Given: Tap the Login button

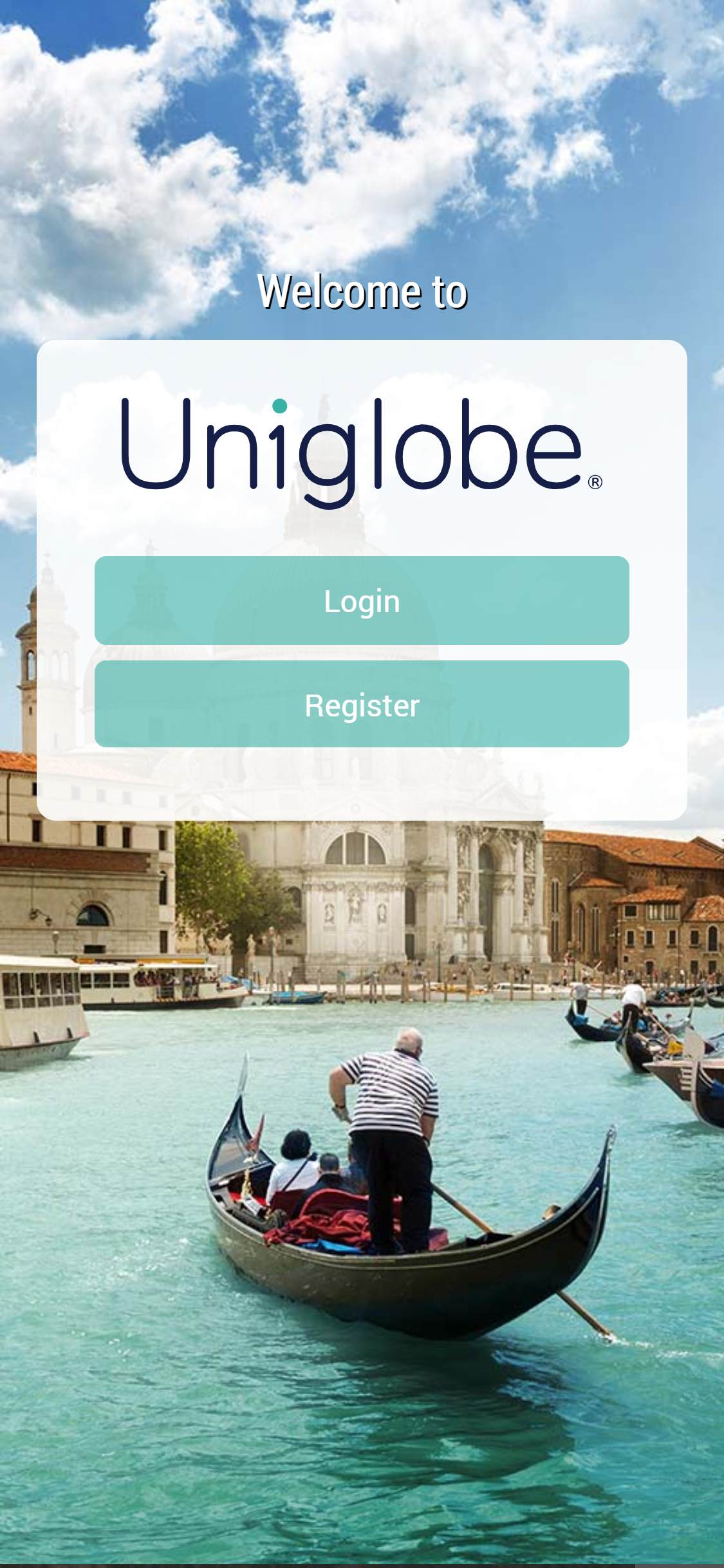Looking at the screenshot, I should (x=362, y=601).
